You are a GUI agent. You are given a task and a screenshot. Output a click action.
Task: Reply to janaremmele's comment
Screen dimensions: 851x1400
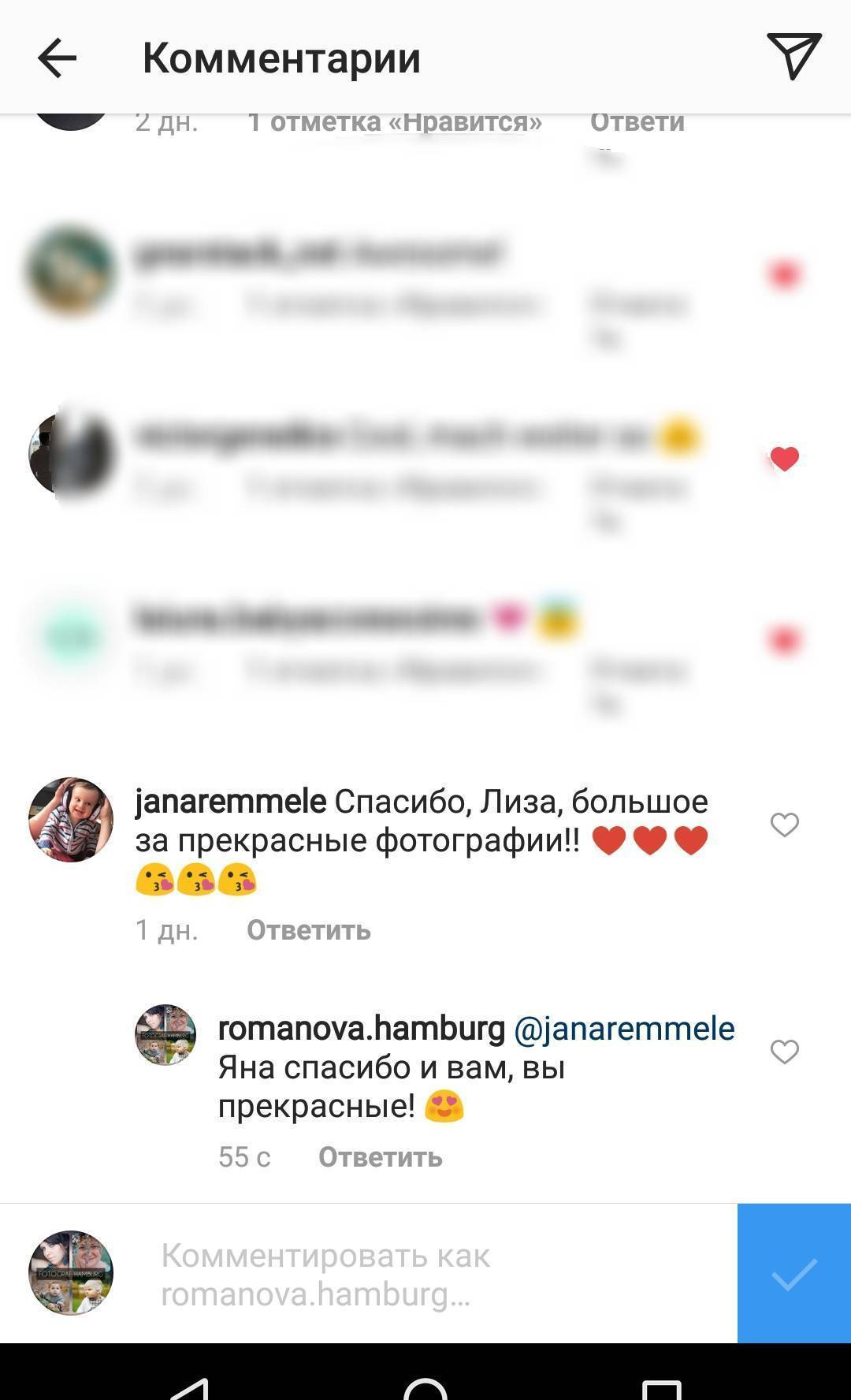click(308, 930)
